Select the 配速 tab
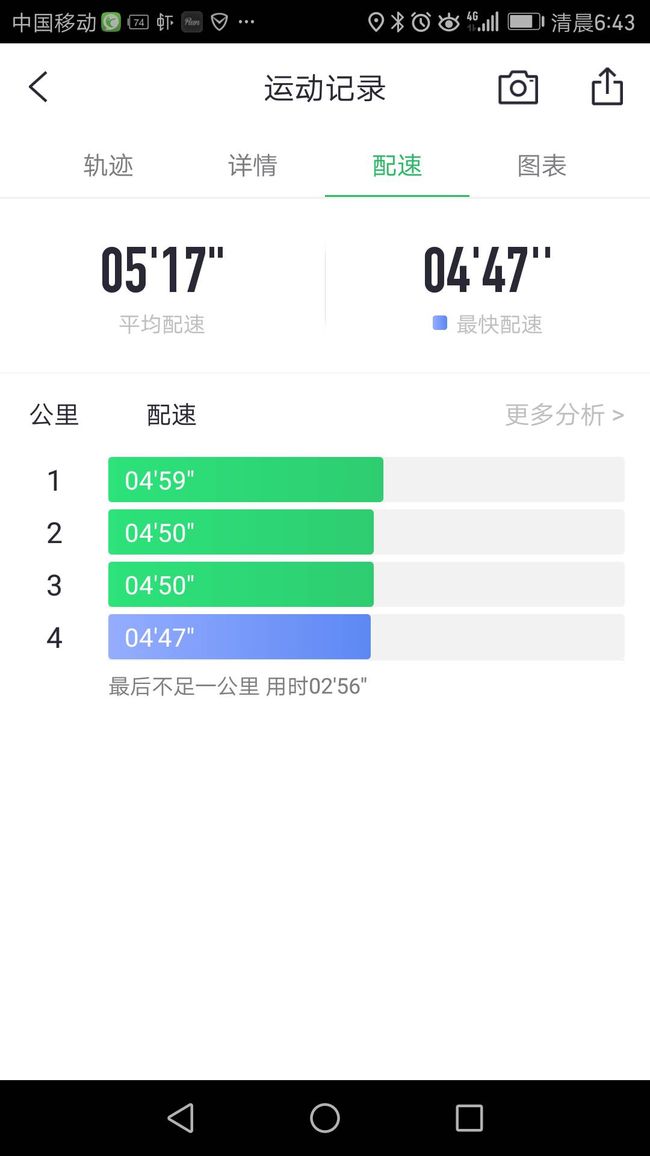Viewport: 650px width, 1156px height. click(397, 166)
